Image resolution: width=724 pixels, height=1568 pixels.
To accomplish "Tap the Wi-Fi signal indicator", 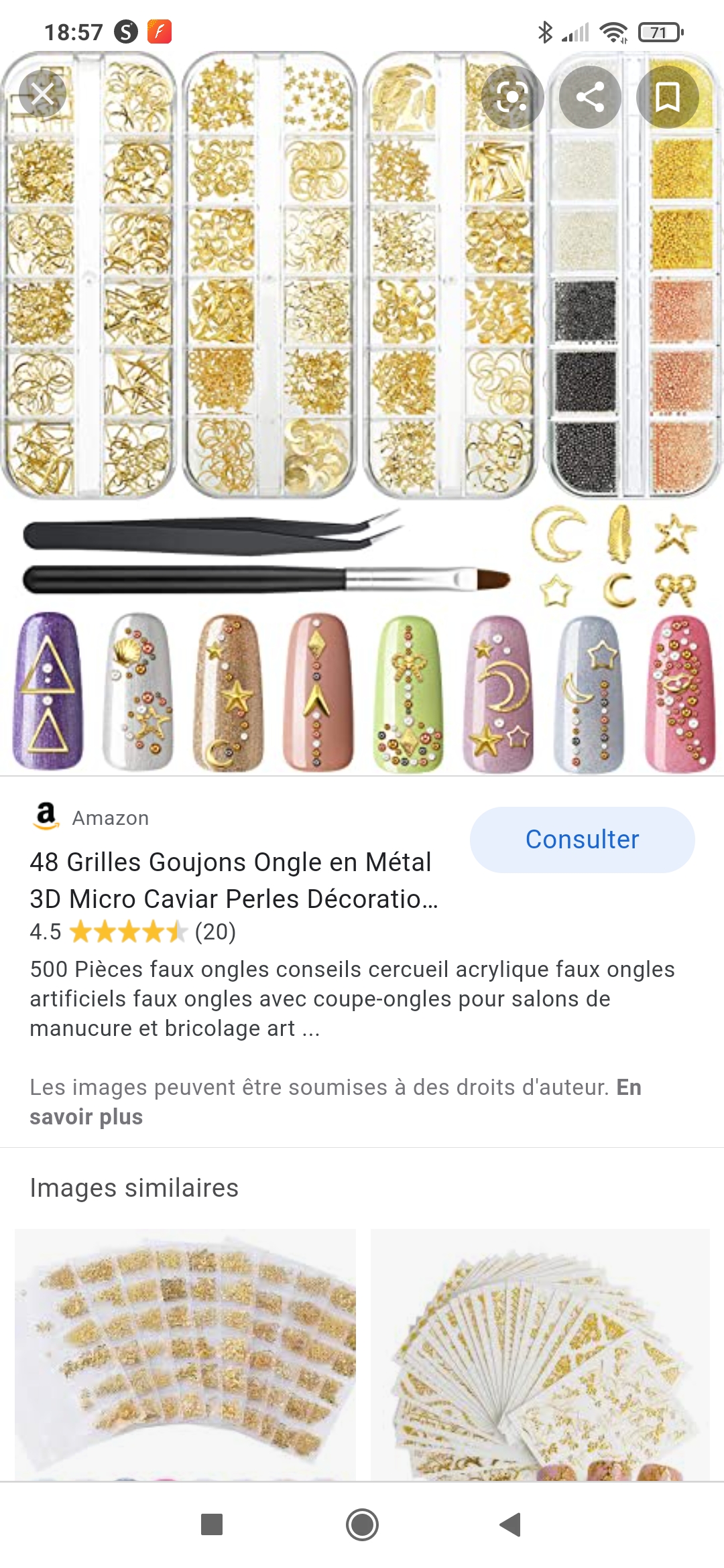I will (x=614, y=31).
